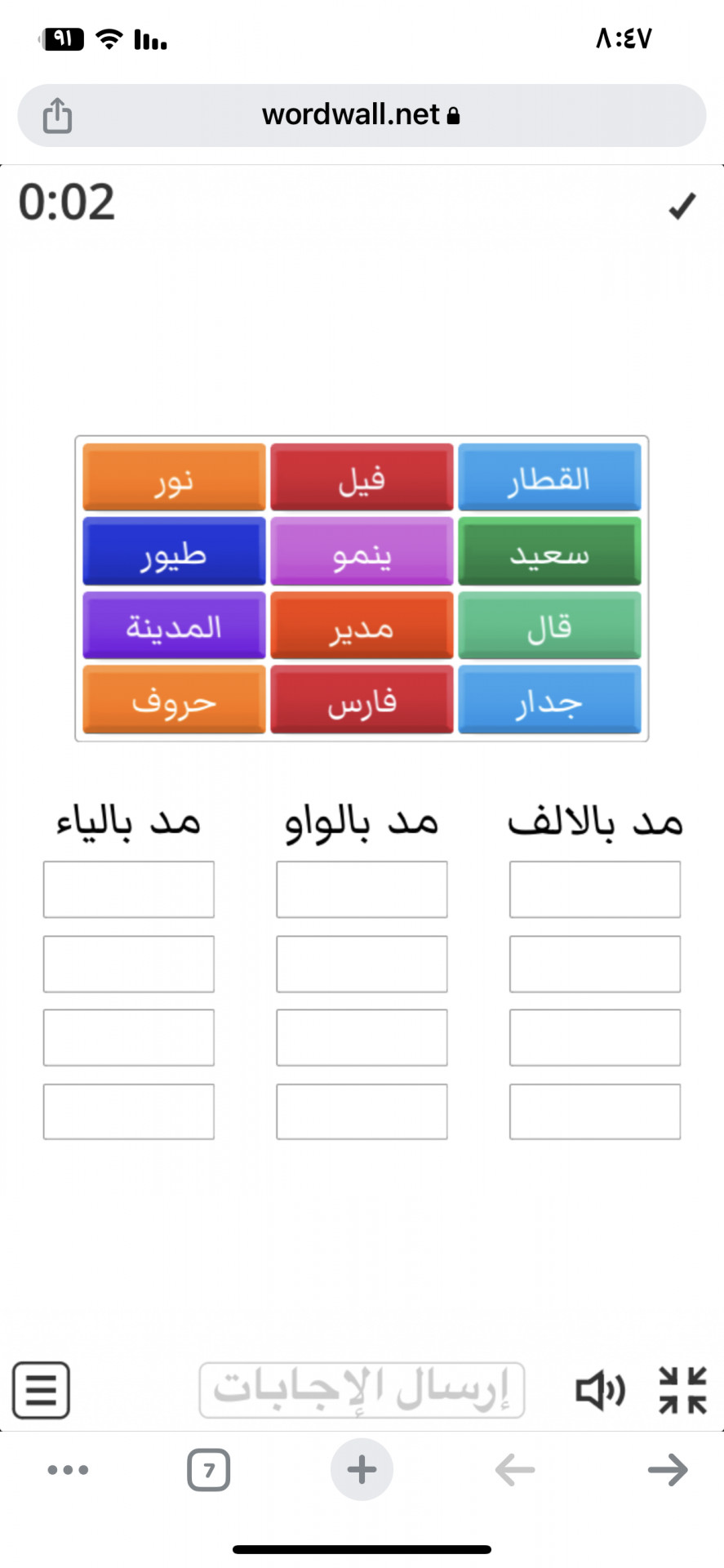Select the word tile القطار
The width and height of the screenshot is (724, 1568).
point(549,478)
